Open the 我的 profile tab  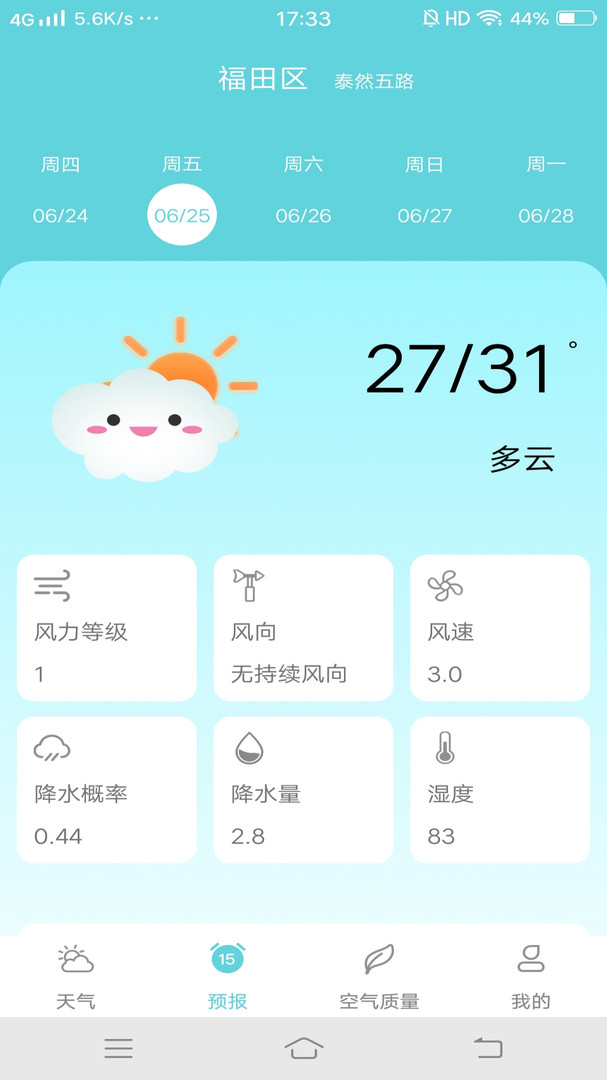531,975
